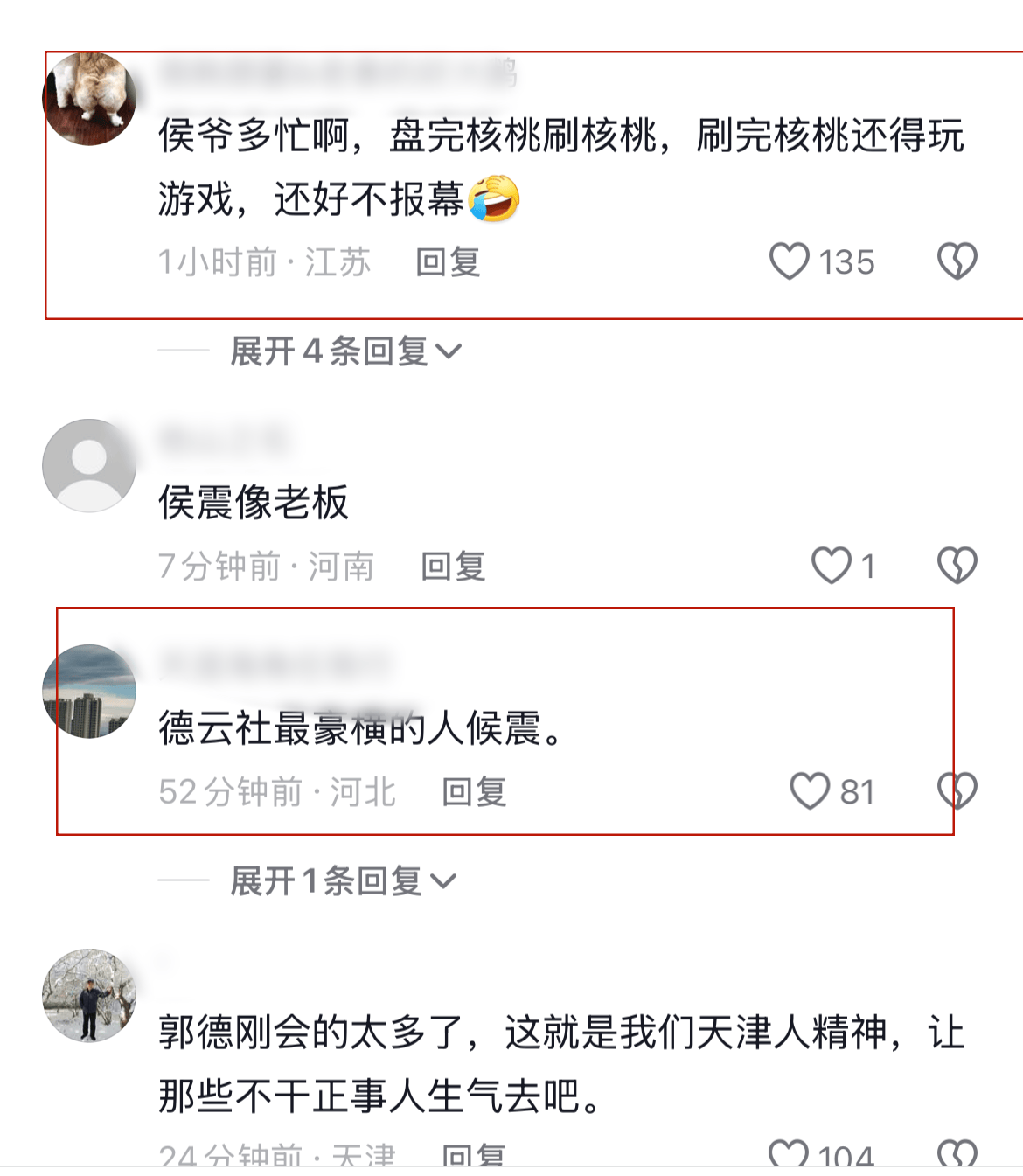Reply to the 侯震像老板 comment
Screen dimensions: 1023x1176
pyautogui.click(x=453, y=567)
